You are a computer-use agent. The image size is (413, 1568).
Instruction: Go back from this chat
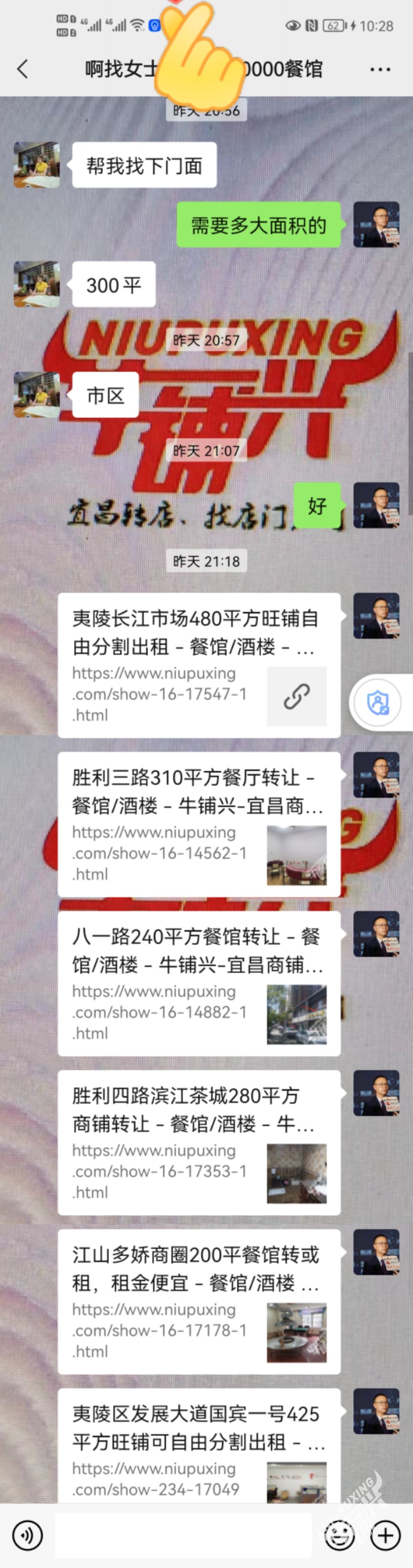click(23, 69)
